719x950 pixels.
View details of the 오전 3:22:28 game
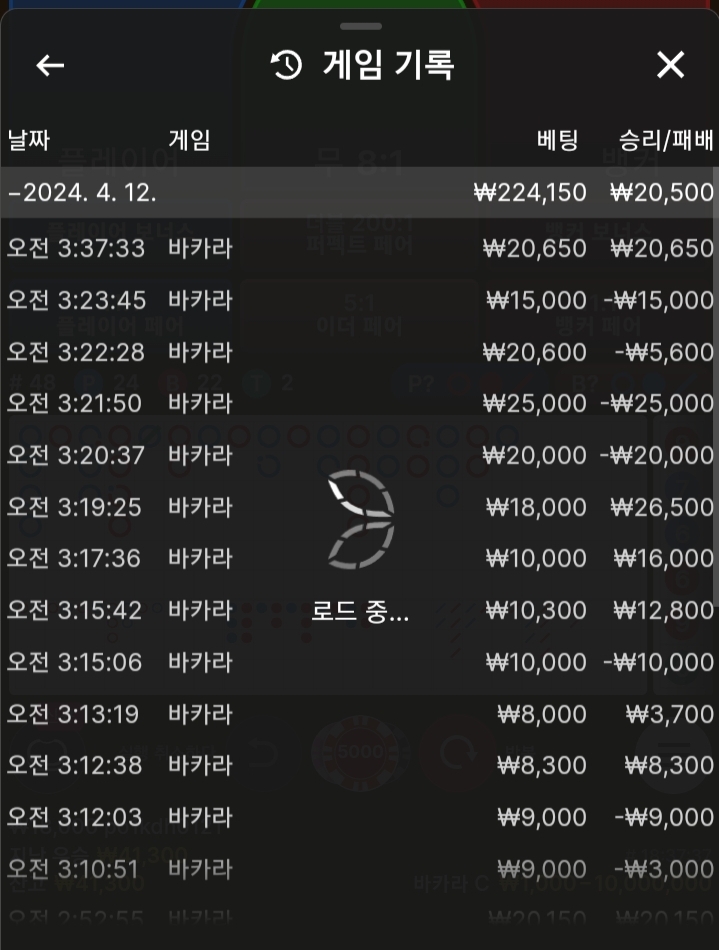[359, 352]
